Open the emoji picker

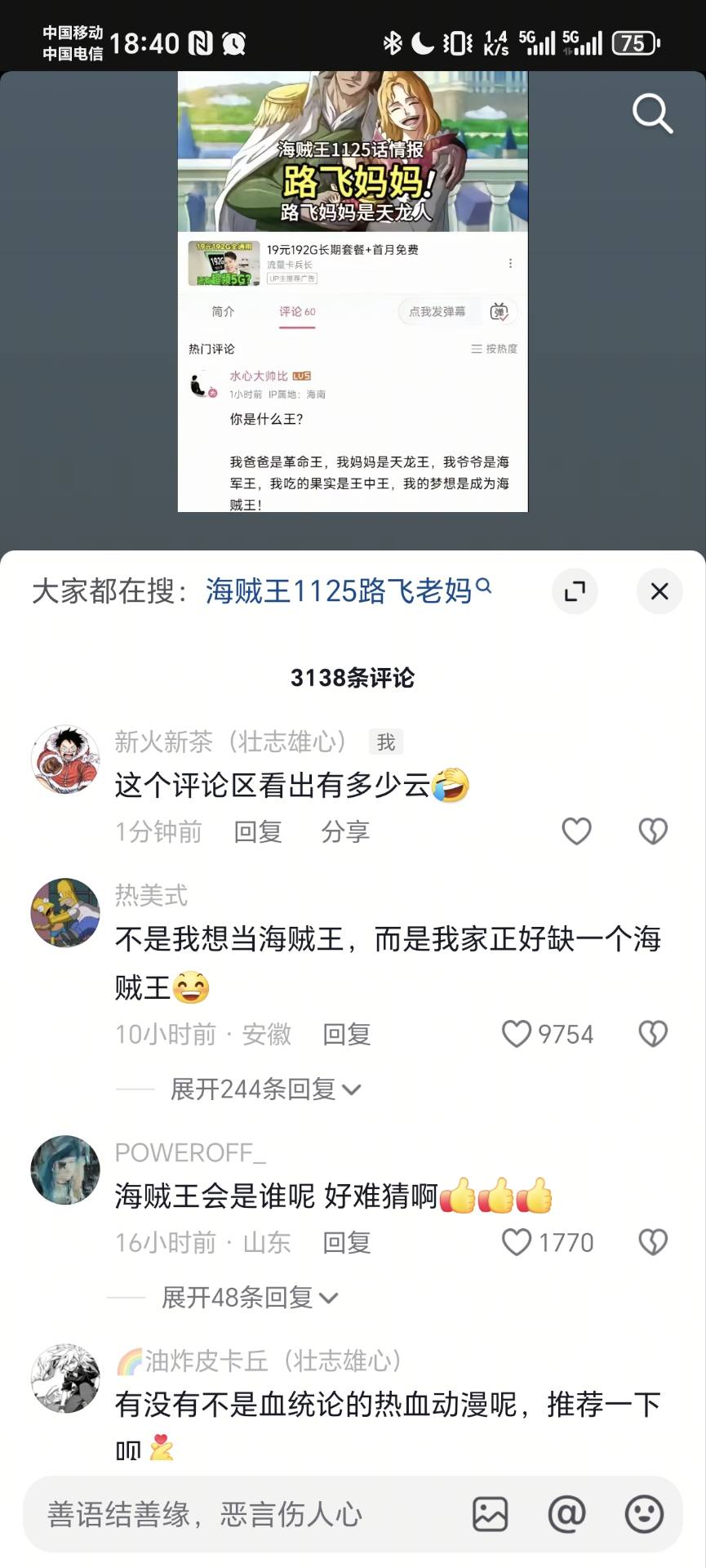pyautogui.click(x=644, y=1514)
